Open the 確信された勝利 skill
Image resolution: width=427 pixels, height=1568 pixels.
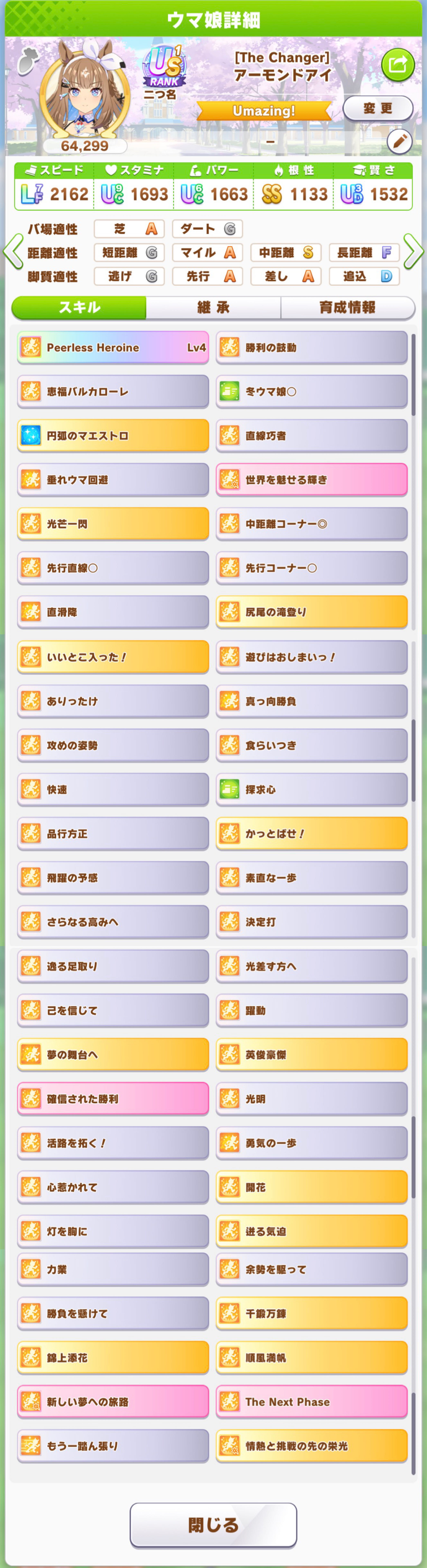pos(113,1099)
